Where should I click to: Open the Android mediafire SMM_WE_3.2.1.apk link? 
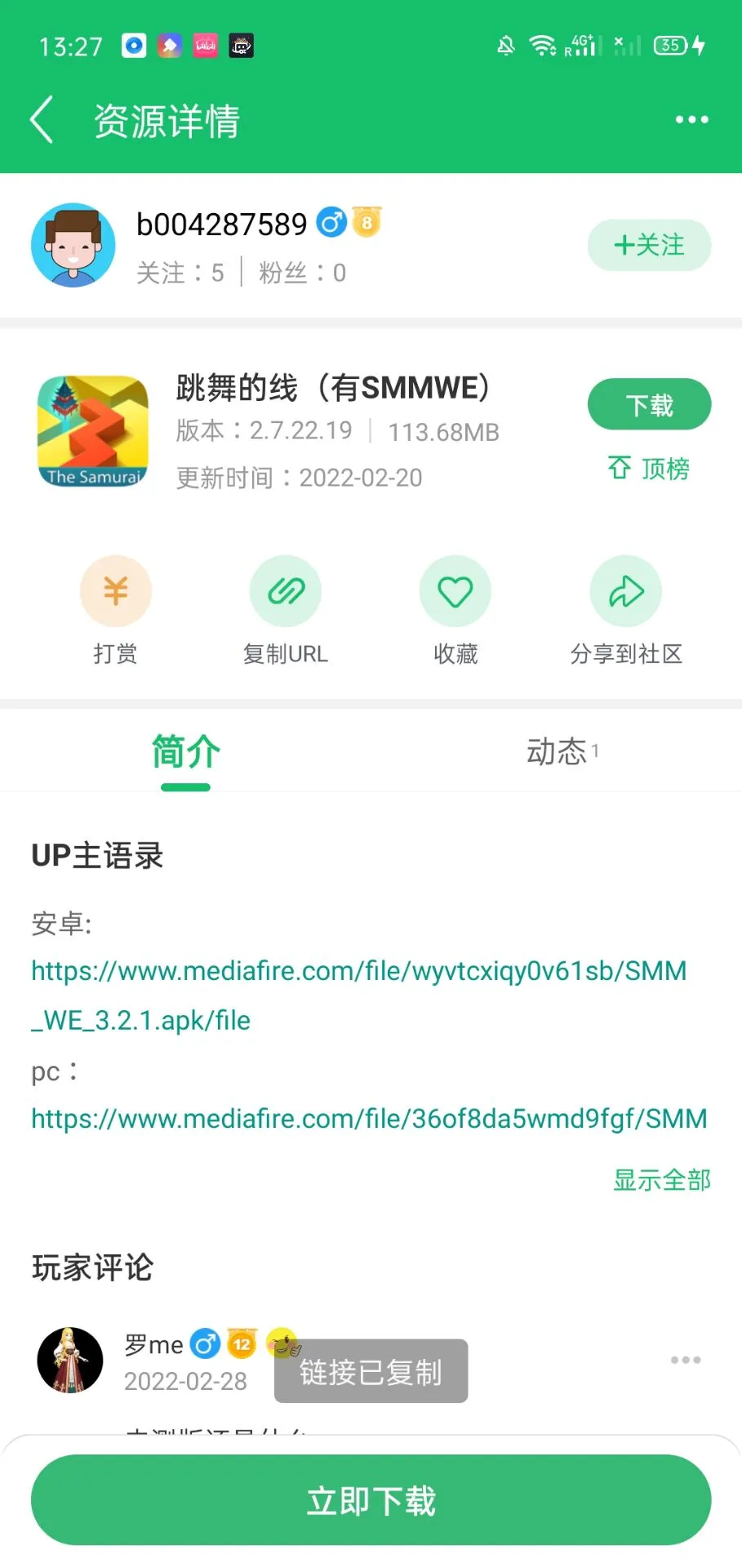[x=358, y=972]
